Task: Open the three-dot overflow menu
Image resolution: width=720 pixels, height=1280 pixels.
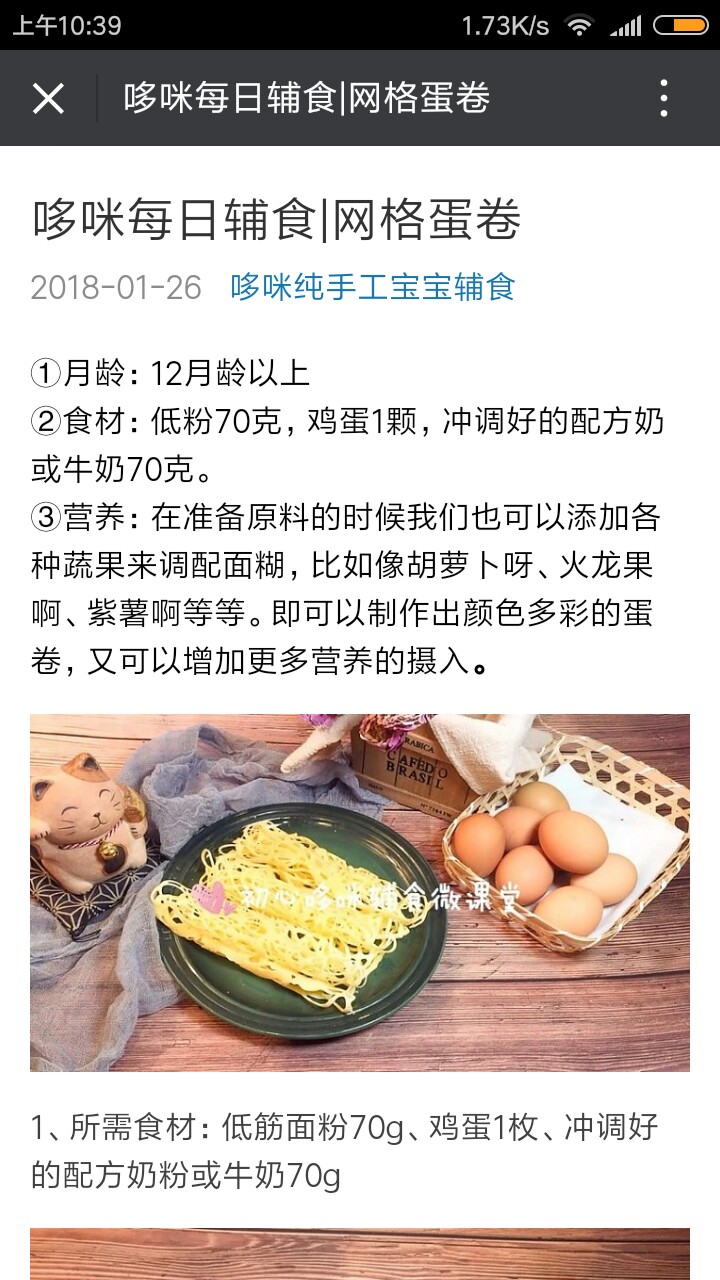Action: coord(664,99)
